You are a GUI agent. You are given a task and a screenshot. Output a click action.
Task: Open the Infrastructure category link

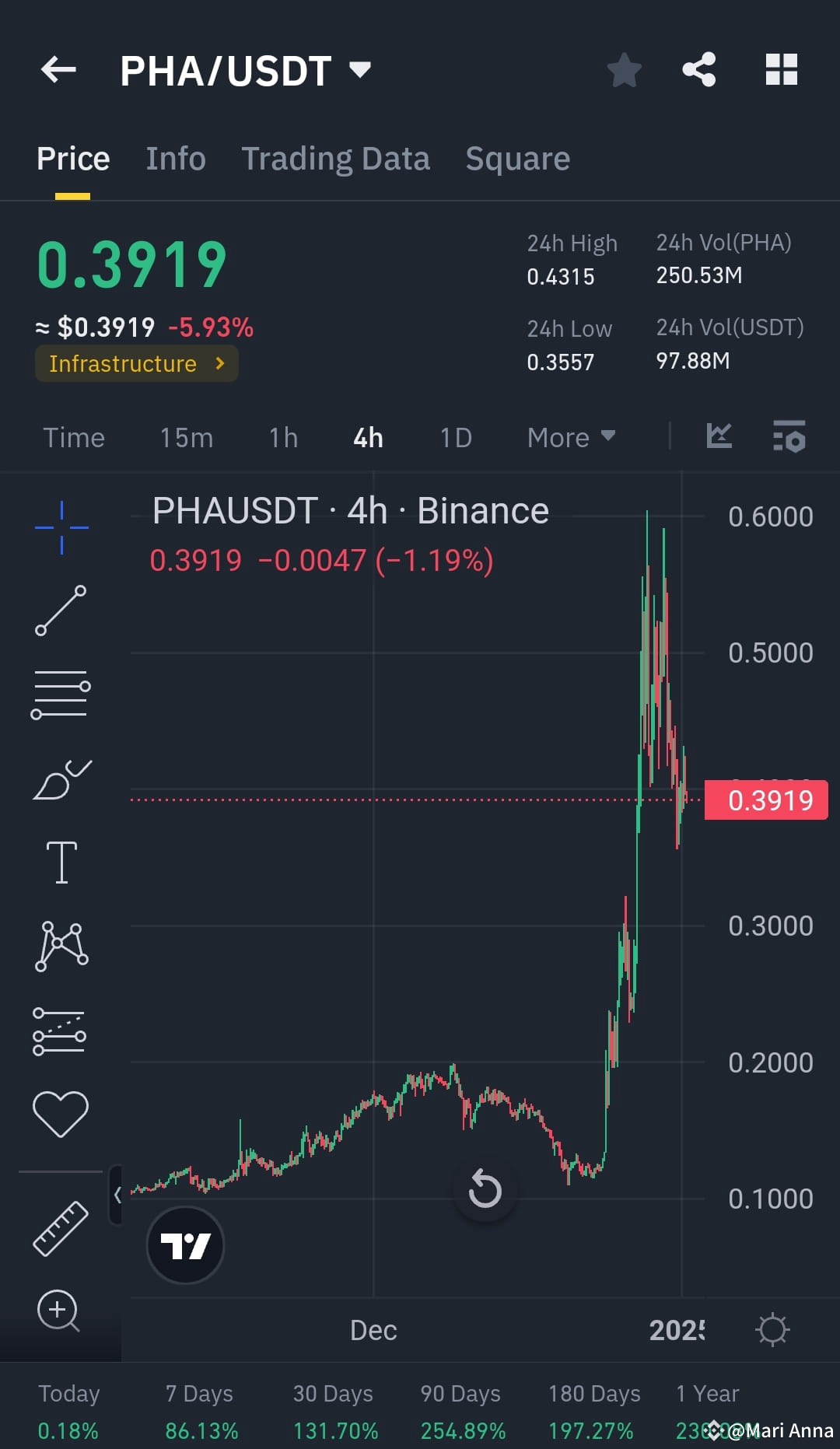point(136,363)
